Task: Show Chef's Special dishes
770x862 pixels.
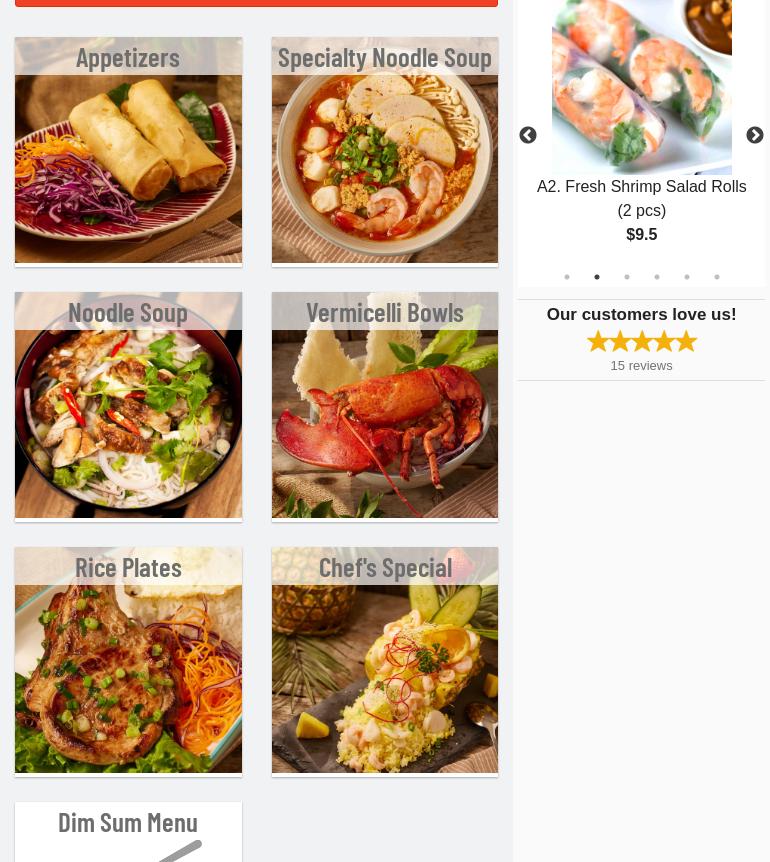Action: point(385,661)
